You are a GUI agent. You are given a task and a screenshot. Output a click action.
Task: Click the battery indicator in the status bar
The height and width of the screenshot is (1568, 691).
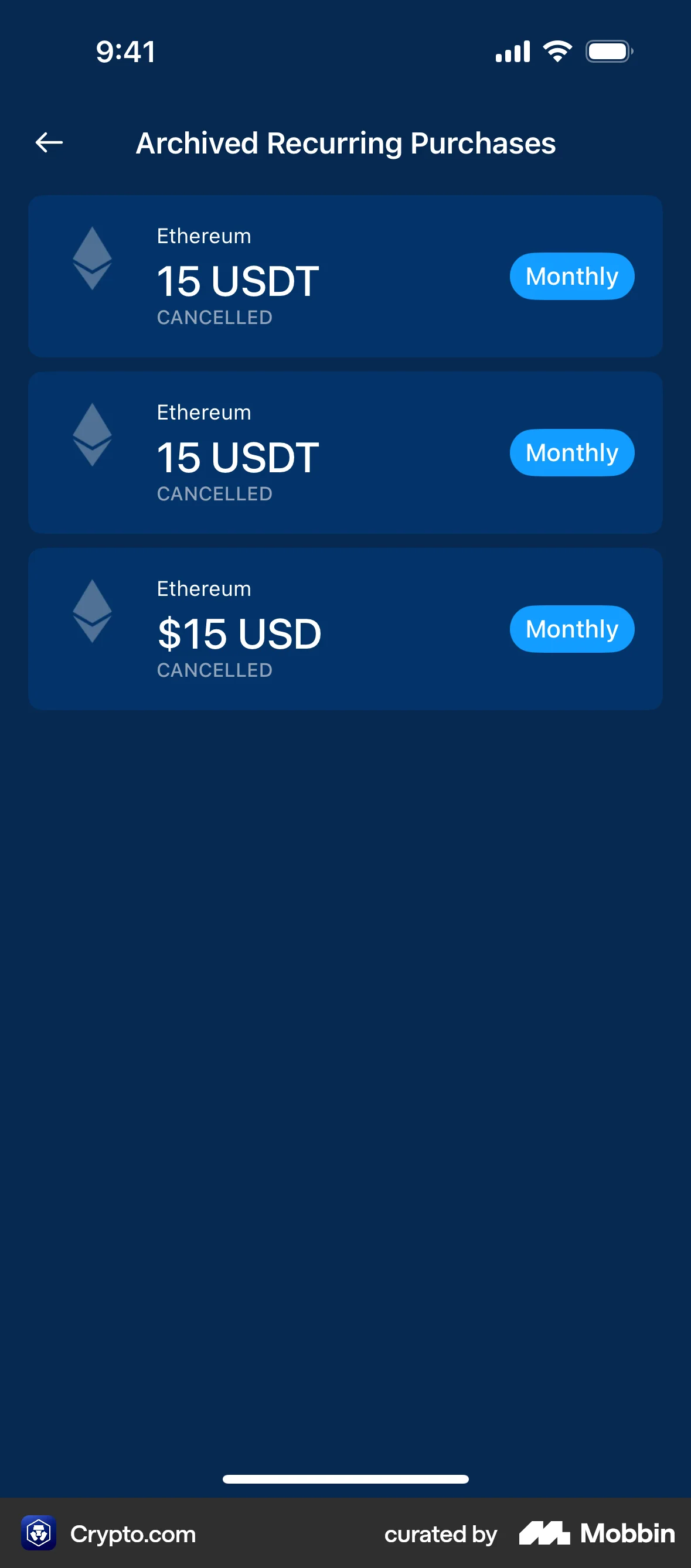click(x=608, y=51)
